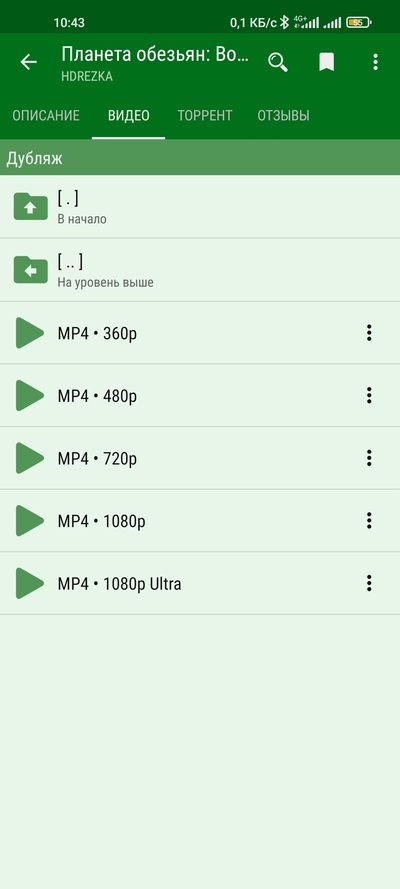This screenshot has width=400, height=889.
Task: Switch to the ОПИСАНИЕ tab
Action: 46,116
